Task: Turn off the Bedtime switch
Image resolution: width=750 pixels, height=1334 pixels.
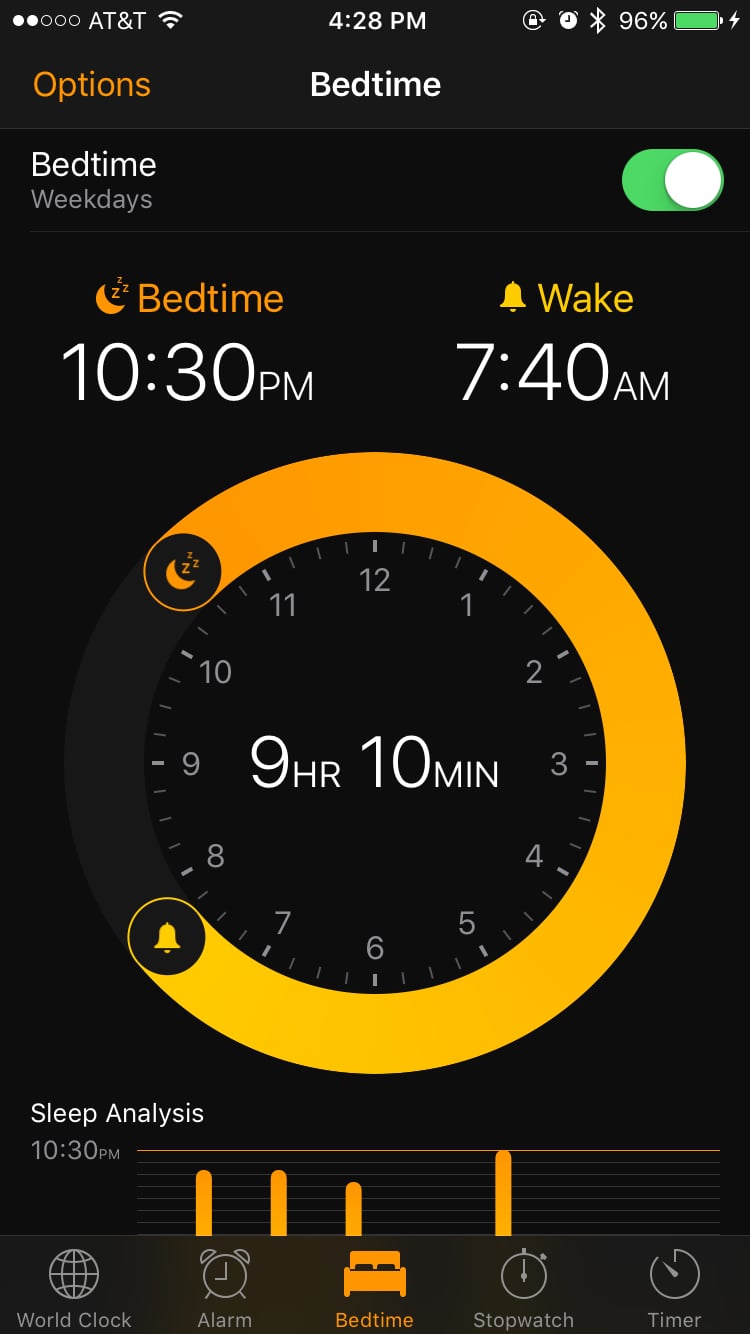Action: click(x=672, y=180)
